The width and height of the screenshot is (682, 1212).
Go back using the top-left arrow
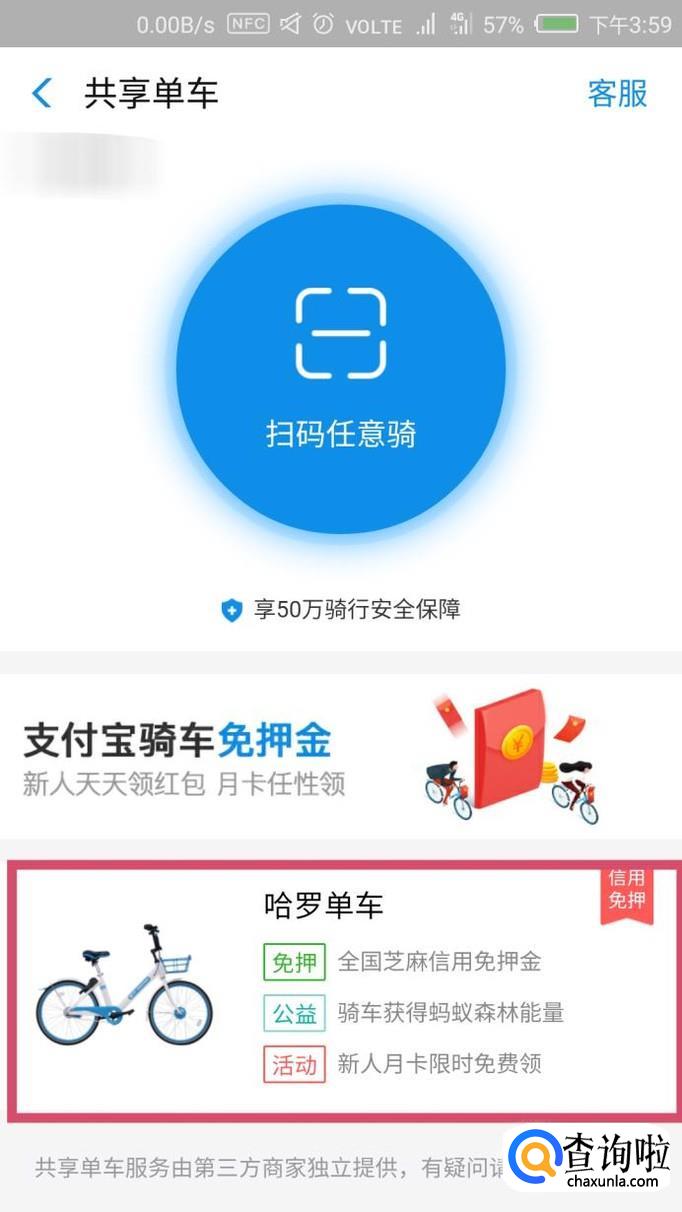click(x=42, y=94)
